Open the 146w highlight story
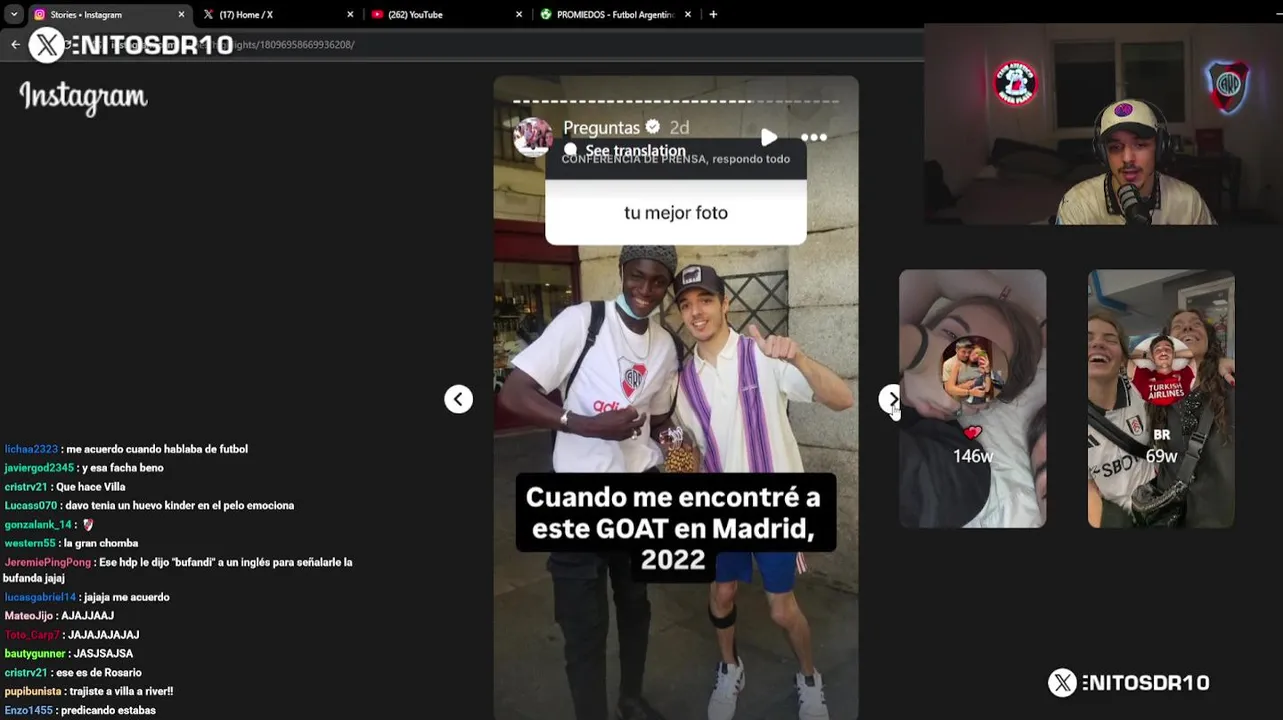This screenshot has height=720, width=1283. 972,398
